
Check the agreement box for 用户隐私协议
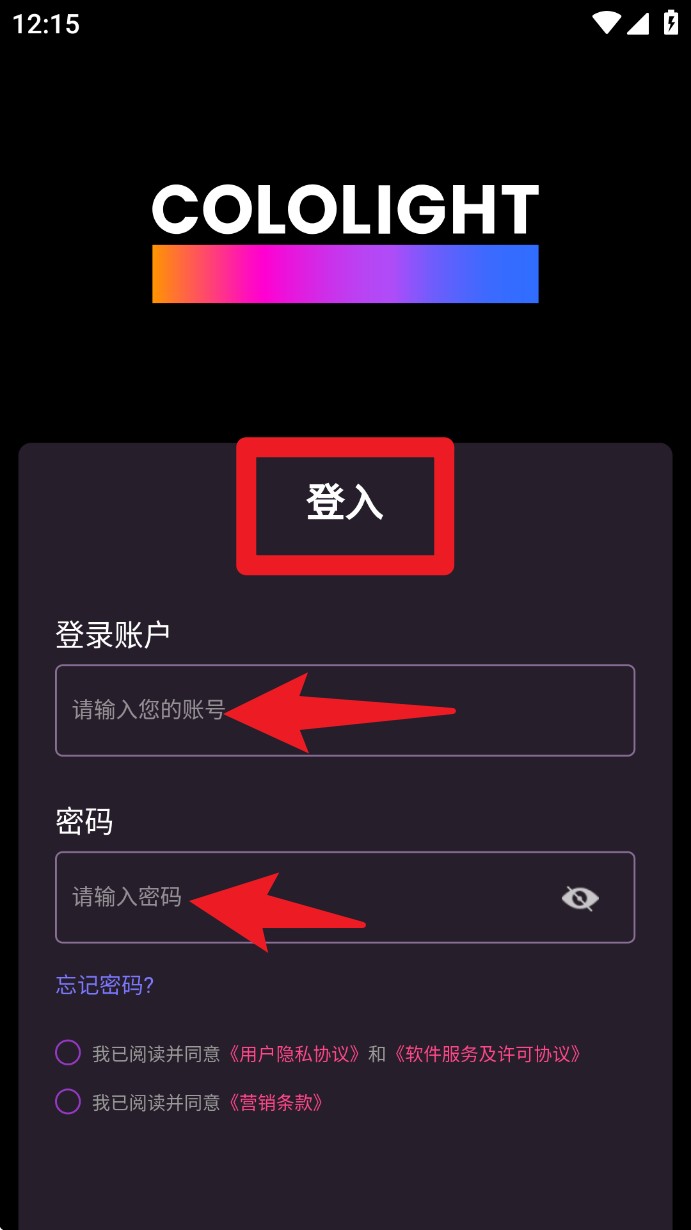(68, 1053)
